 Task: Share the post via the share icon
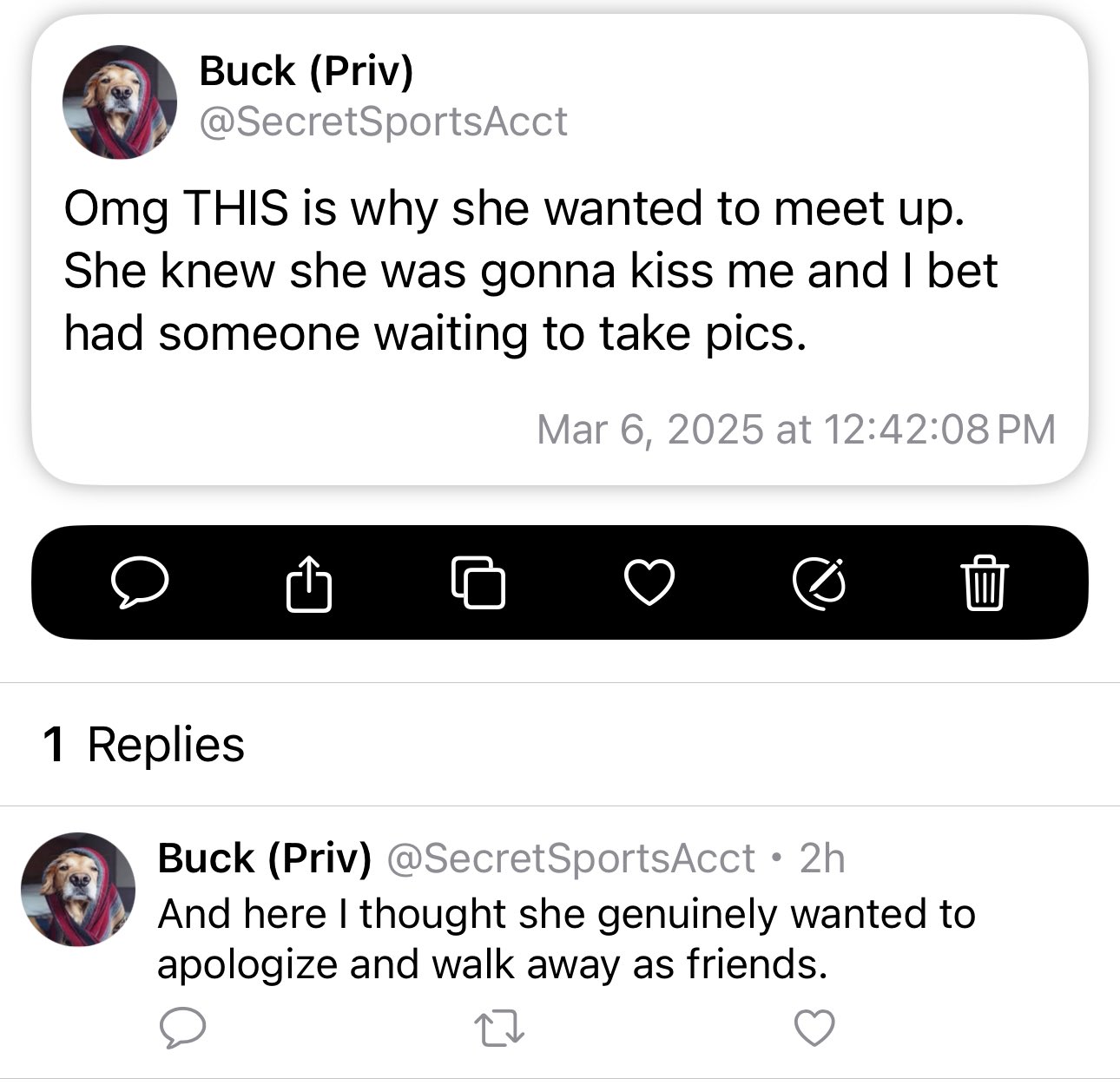309,582
